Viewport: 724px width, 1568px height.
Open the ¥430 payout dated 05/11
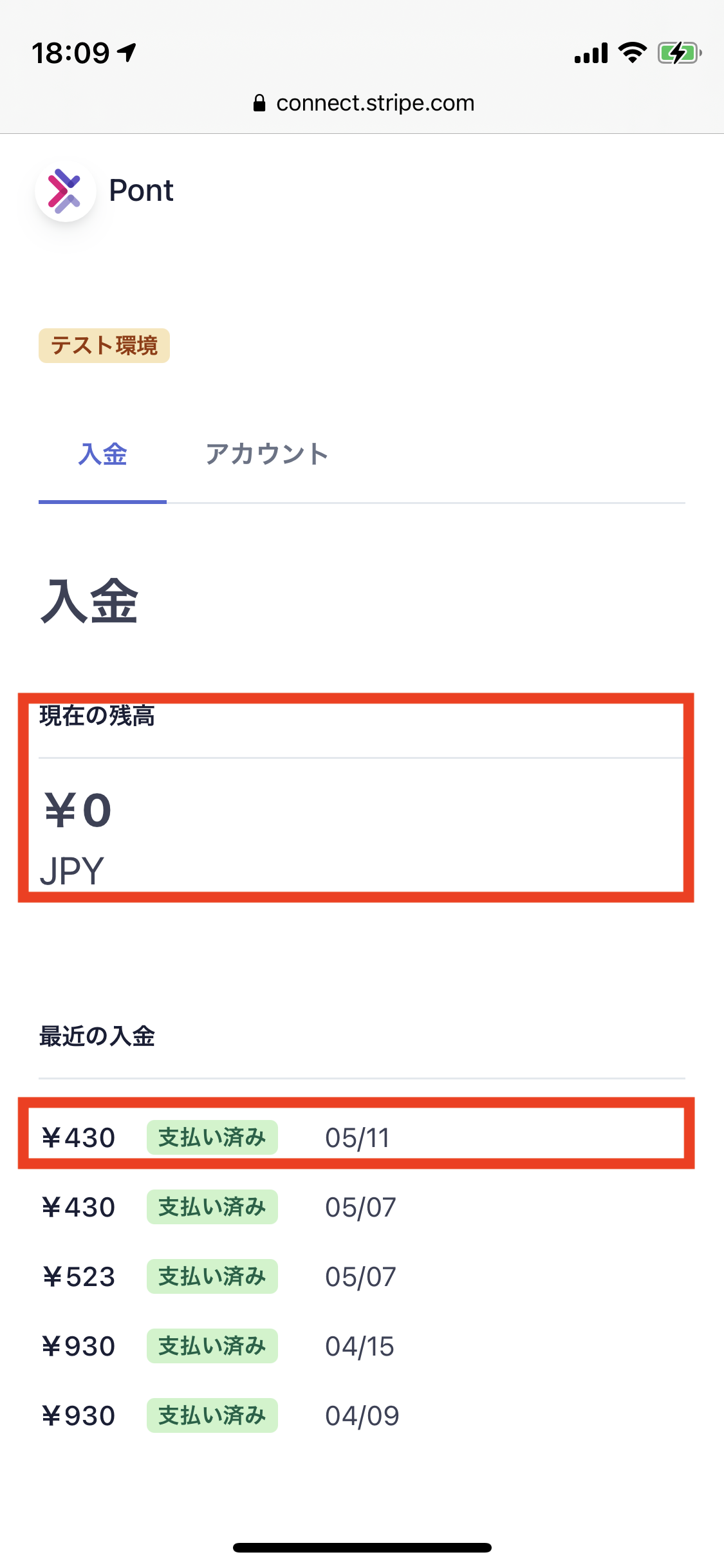click(x=362, y=1137)
